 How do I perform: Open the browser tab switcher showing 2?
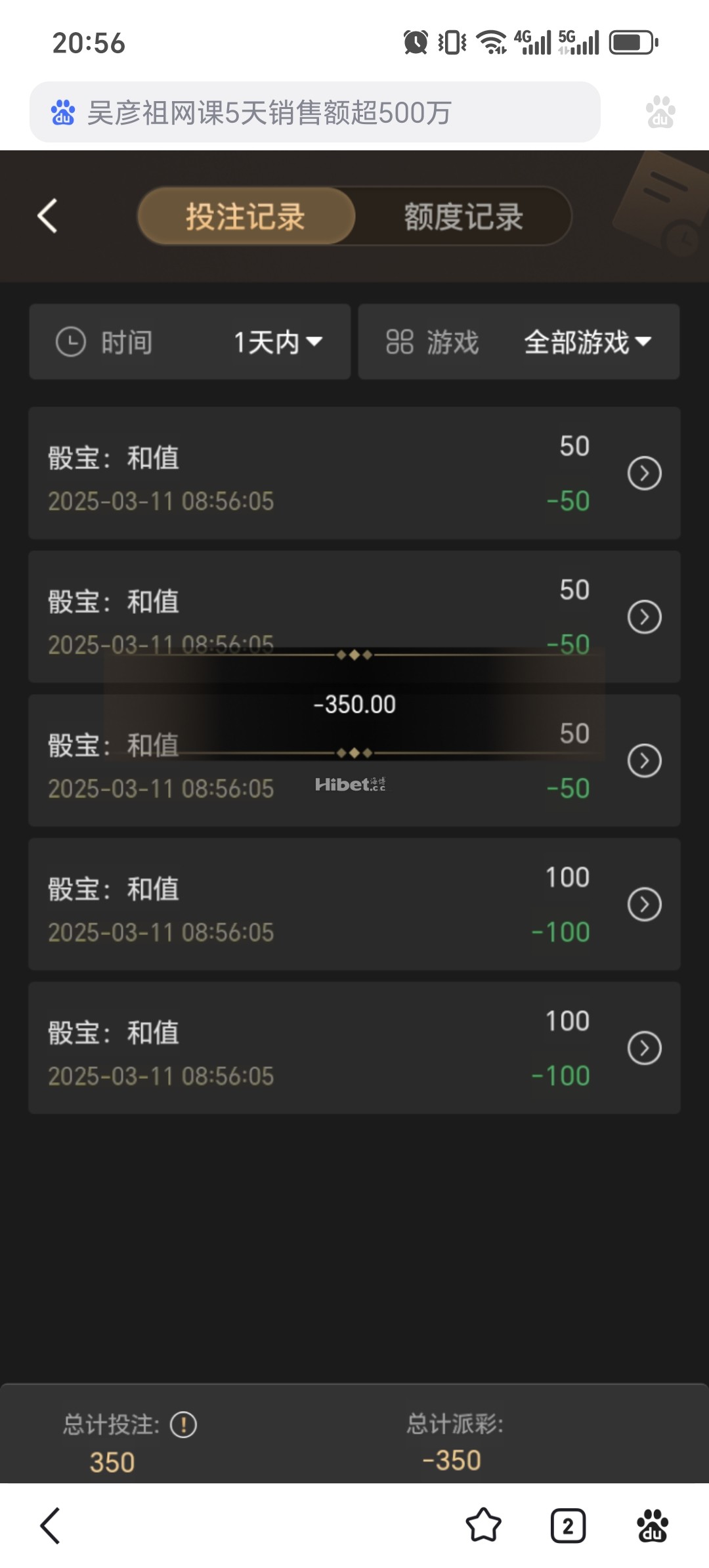coord(568,1525)
